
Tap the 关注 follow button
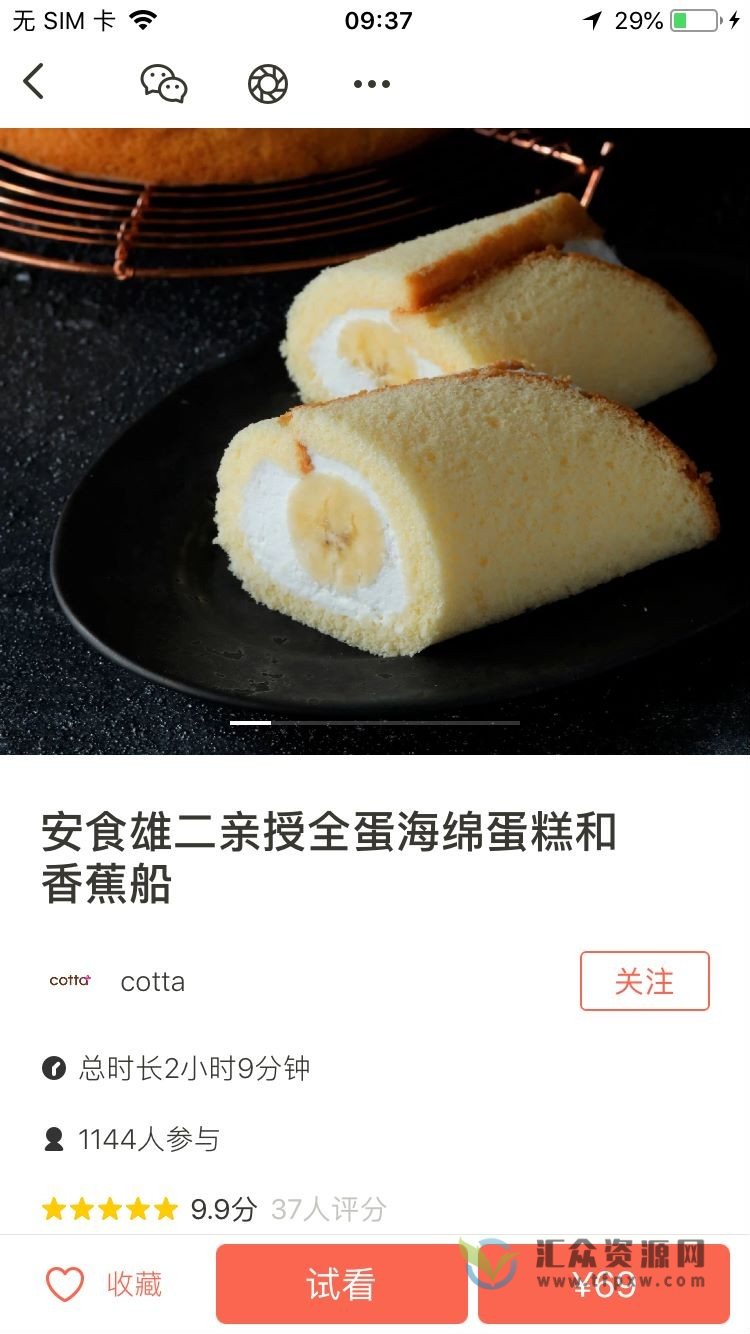645,981
